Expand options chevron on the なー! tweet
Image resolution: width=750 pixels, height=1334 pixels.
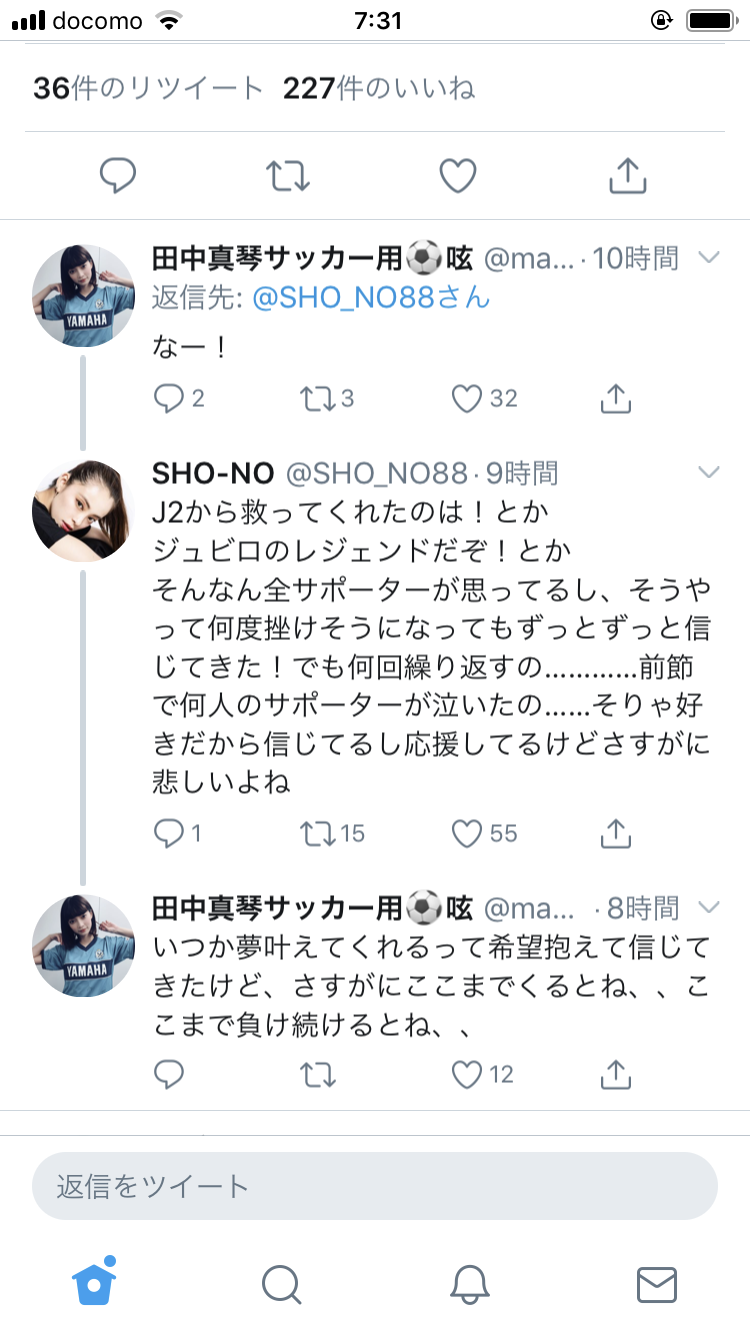pyautogui.click(x=709, y=258)
